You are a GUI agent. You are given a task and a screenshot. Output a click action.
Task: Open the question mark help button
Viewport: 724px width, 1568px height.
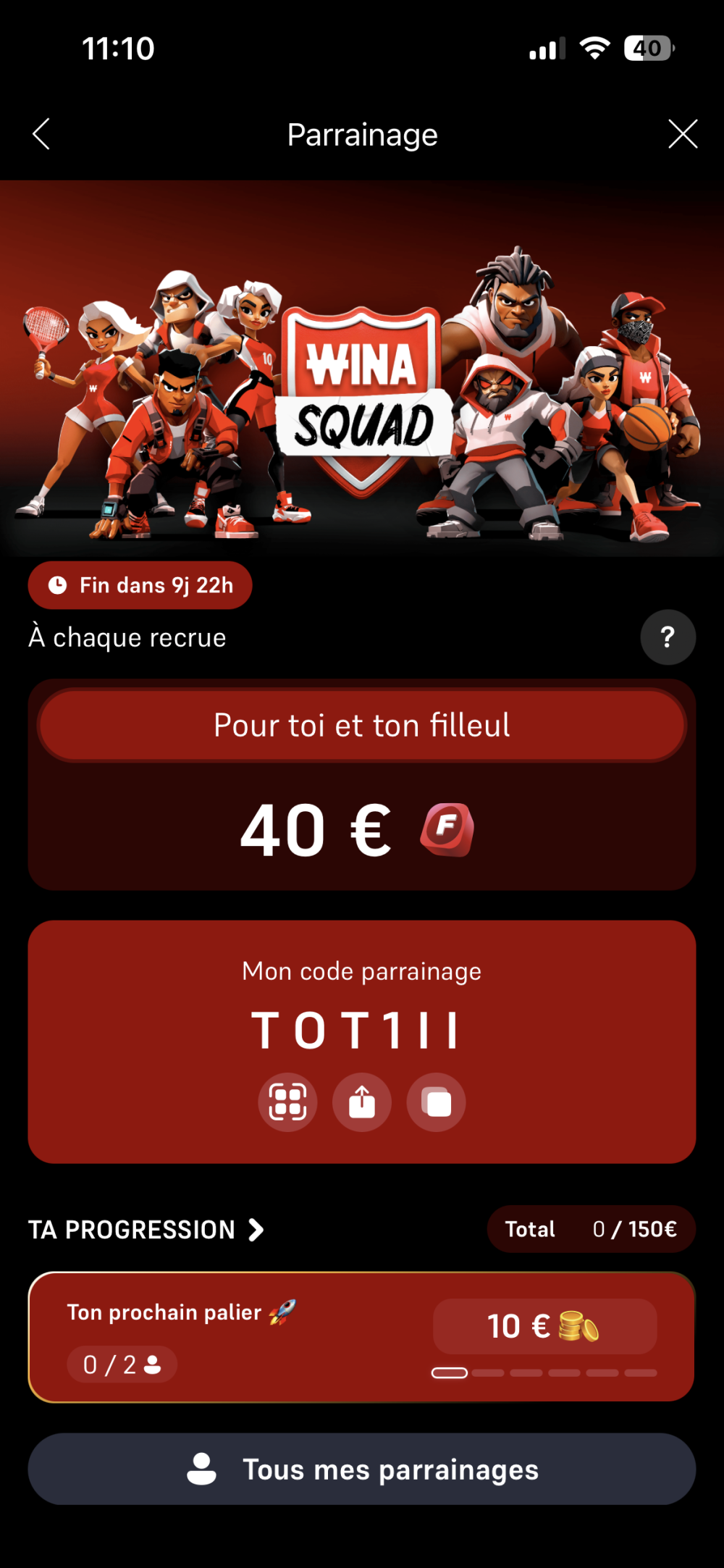coord(668,637)
